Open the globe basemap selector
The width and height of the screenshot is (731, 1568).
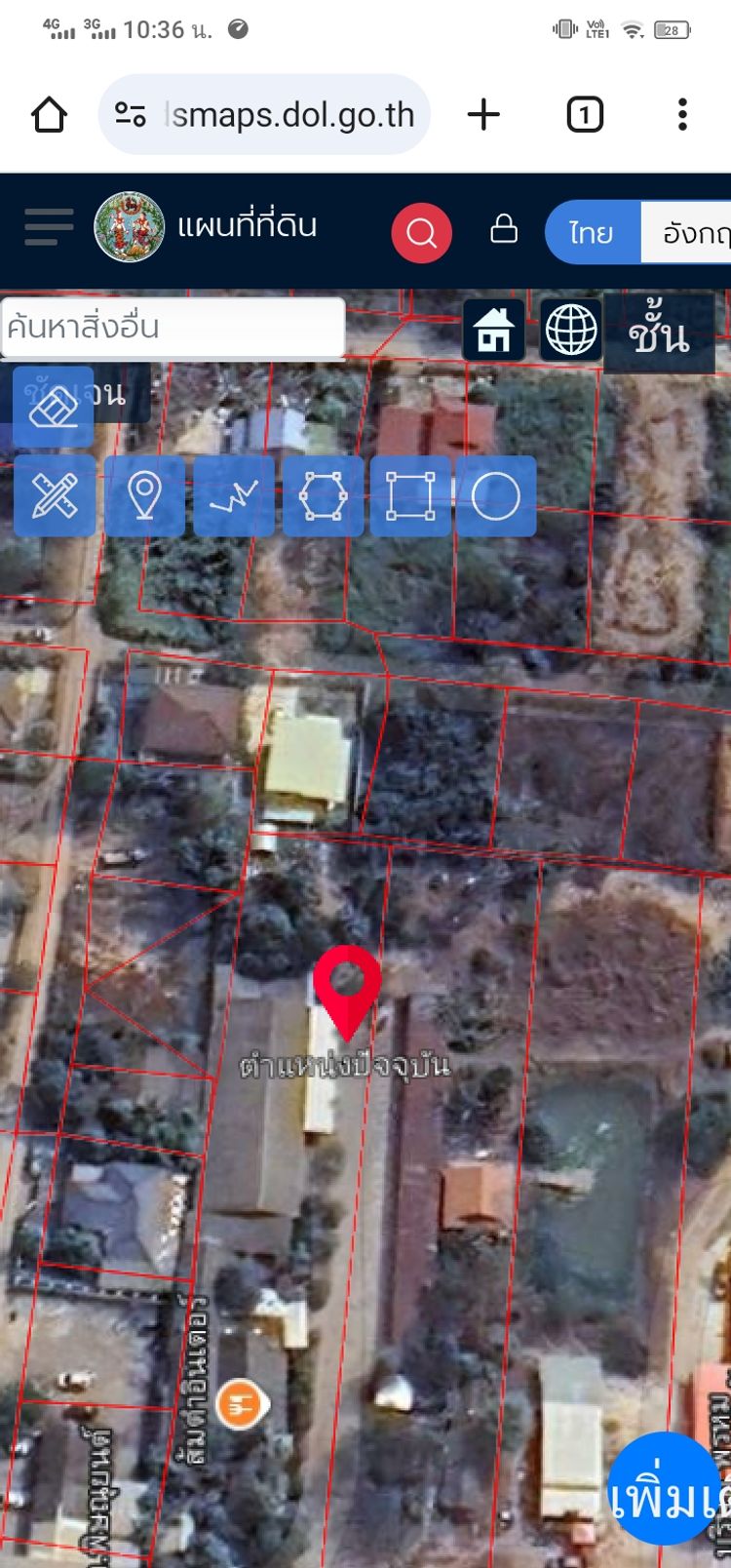pos(571,330)
